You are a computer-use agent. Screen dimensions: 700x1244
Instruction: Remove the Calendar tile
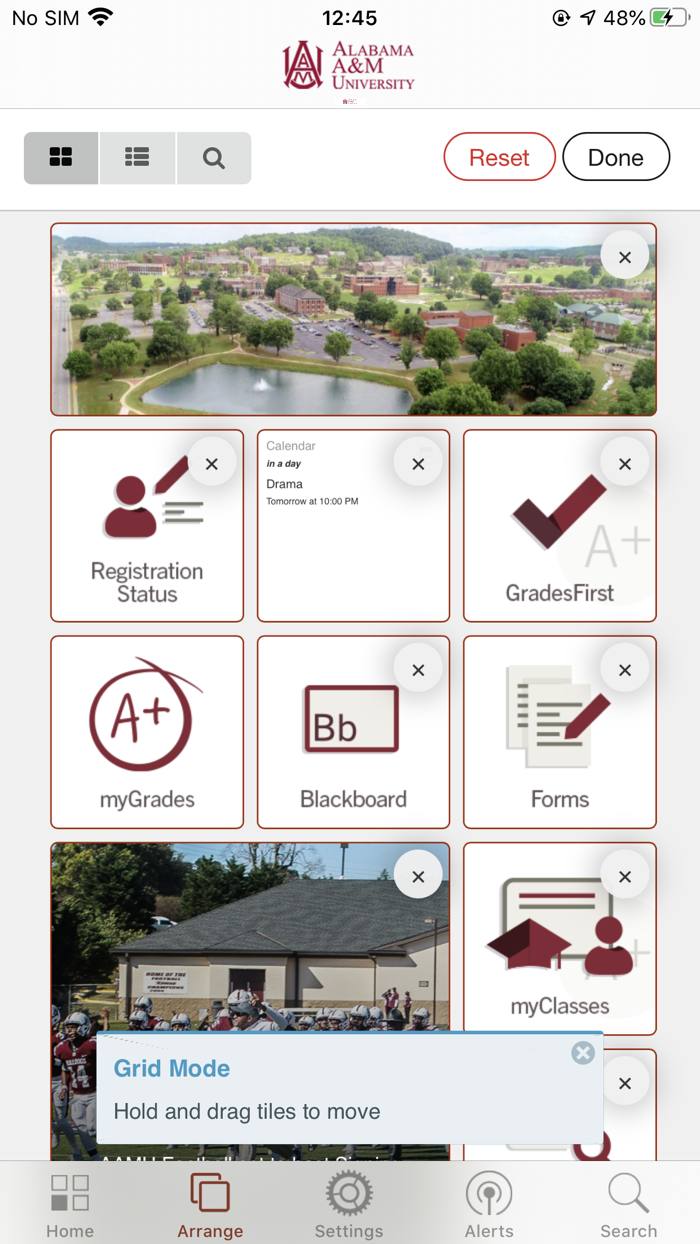418,464
